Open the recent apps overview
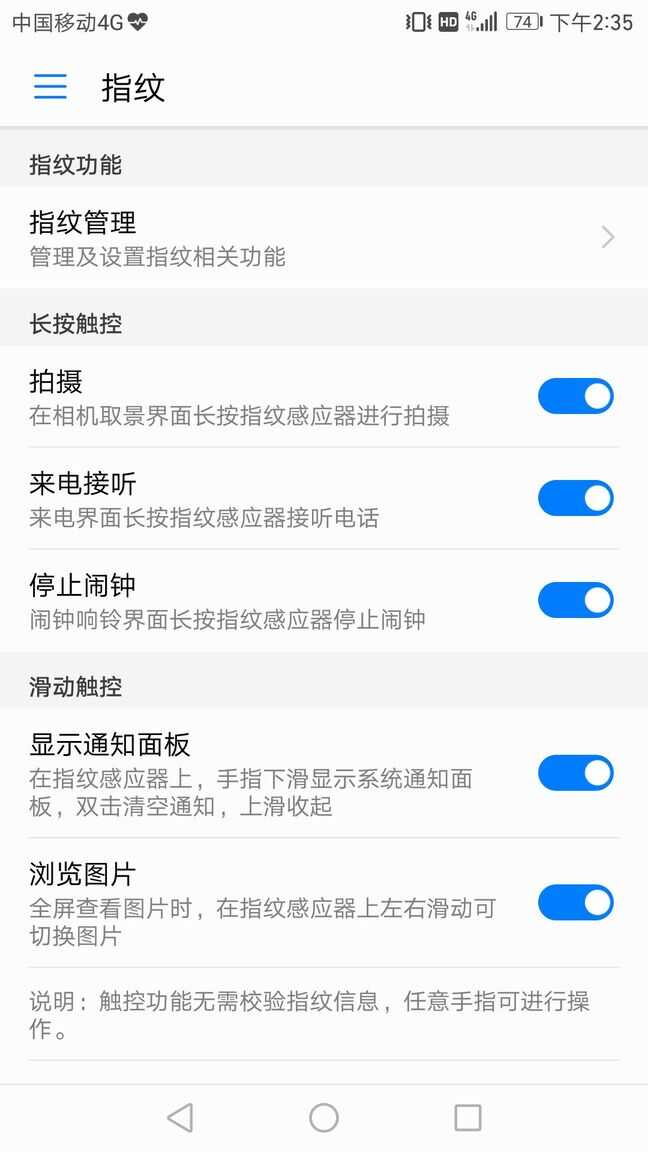 (x=467, y=1117)
